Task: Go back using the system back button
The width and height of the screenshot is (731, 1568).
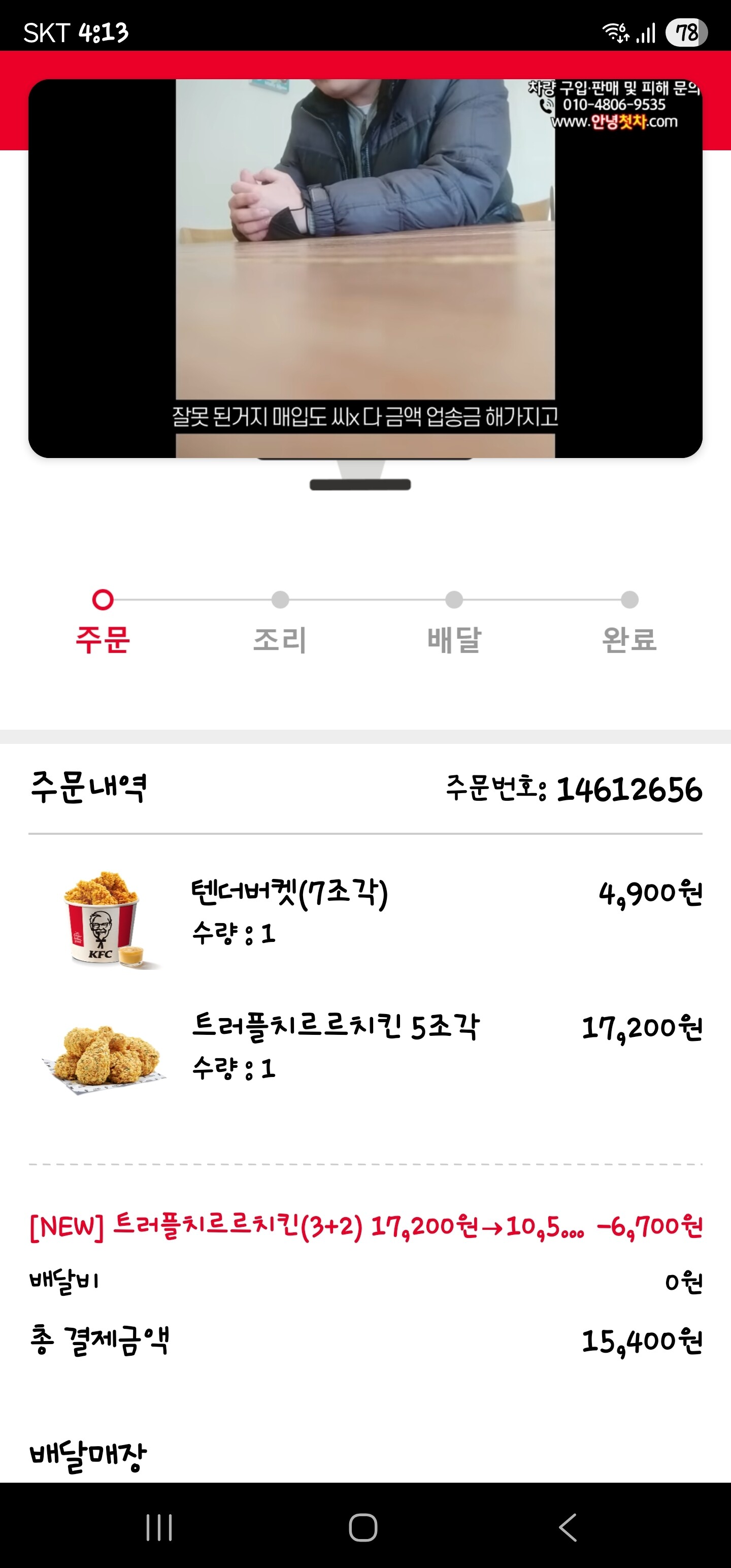Action: click(568, 1526)
